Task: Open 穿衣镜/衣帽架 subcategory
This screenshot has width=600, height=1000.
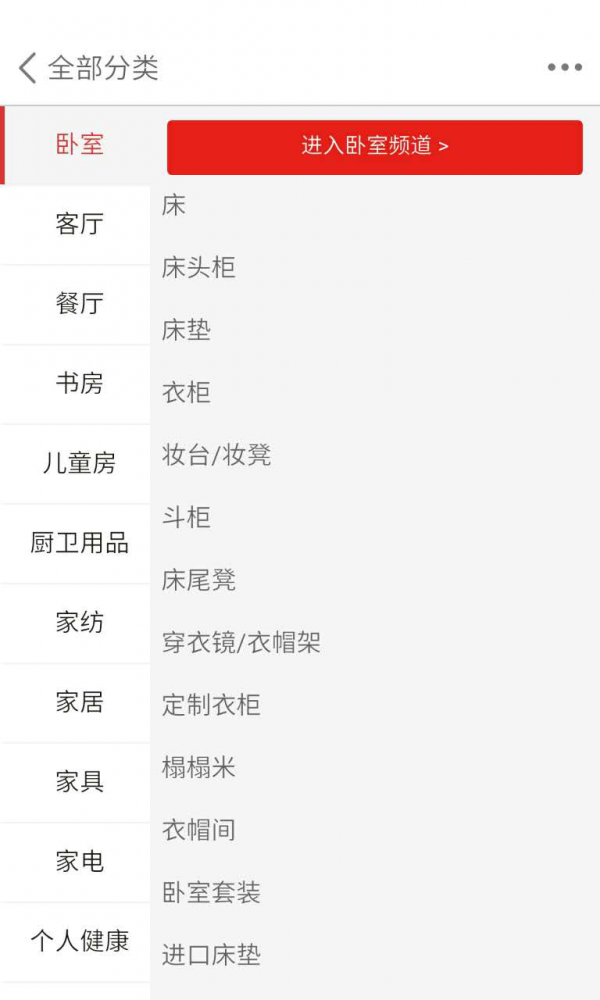Action: tap(241, 643)
